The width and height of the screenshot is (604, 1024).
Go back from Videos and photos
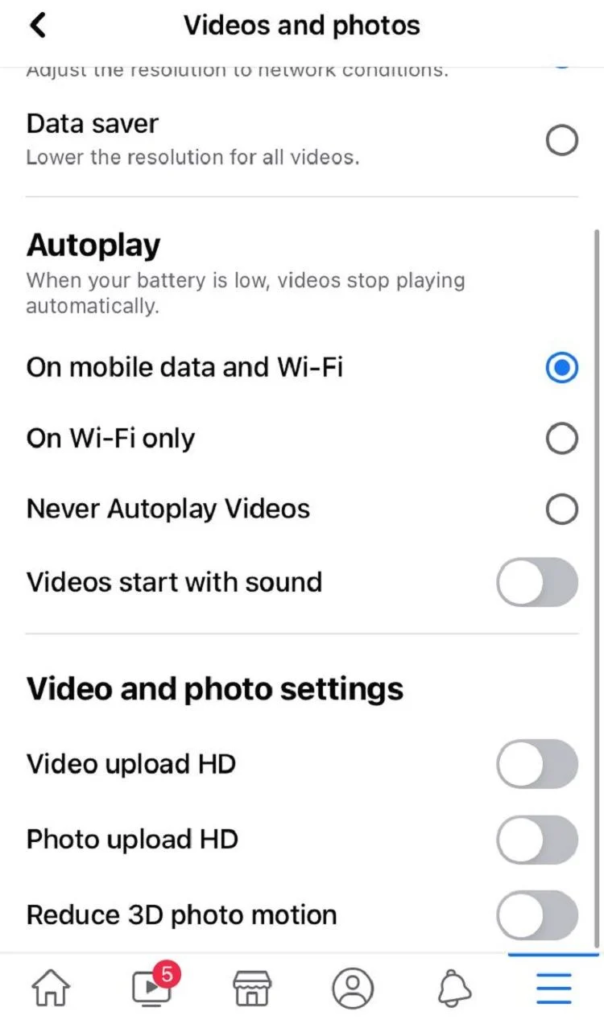click(x=38, y=26)
